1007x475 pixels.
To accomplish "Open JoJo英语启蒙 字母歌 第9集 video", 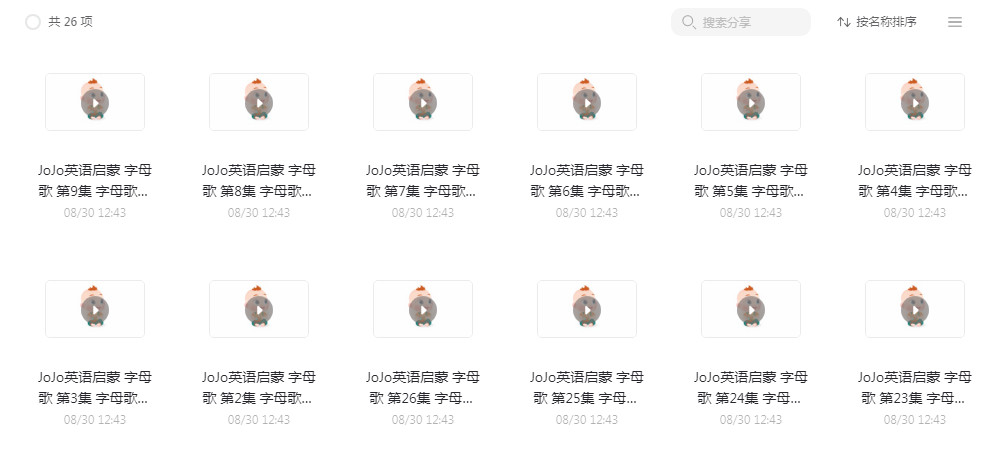I will pyautogui.click(x=95, y=102).
